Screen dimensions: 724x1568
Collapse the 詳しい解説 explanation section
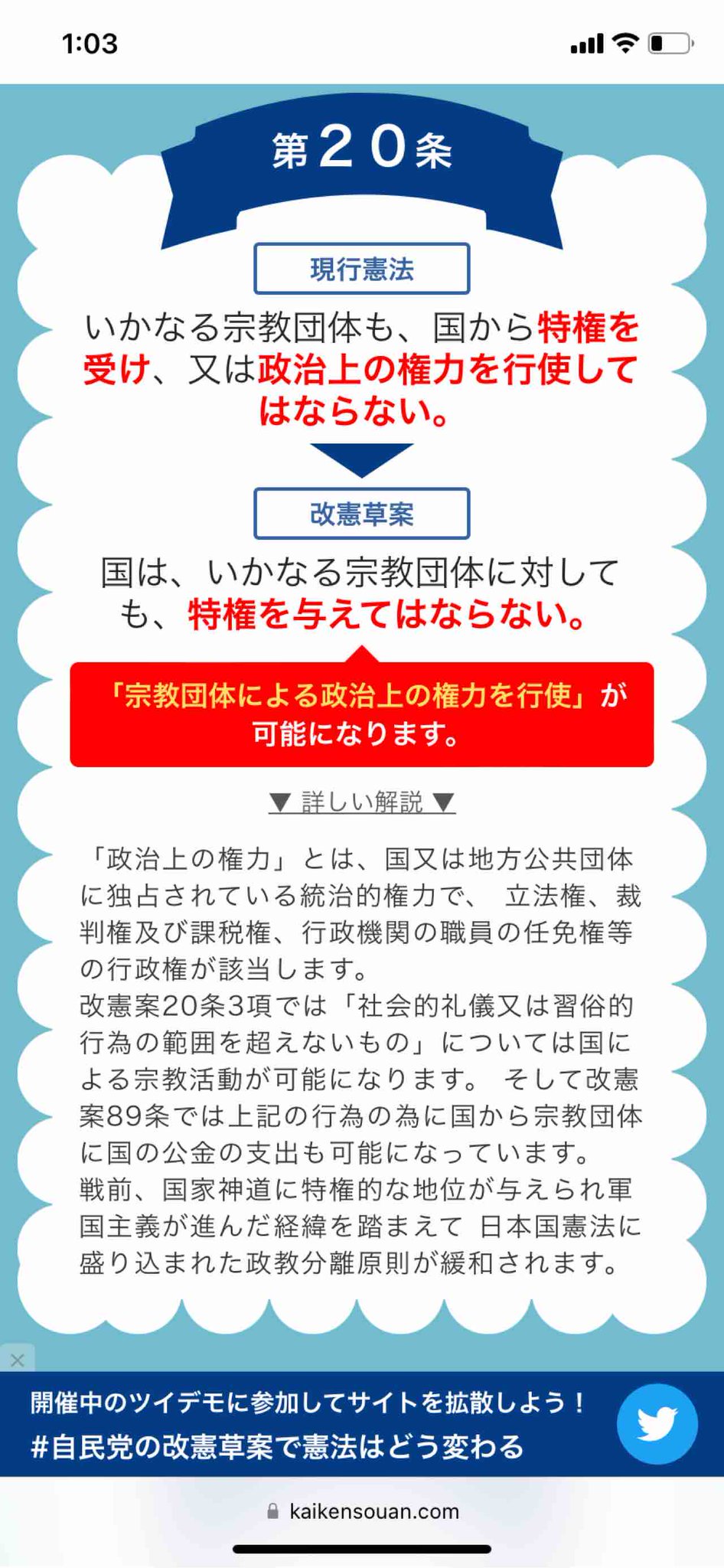coord(362,802)
